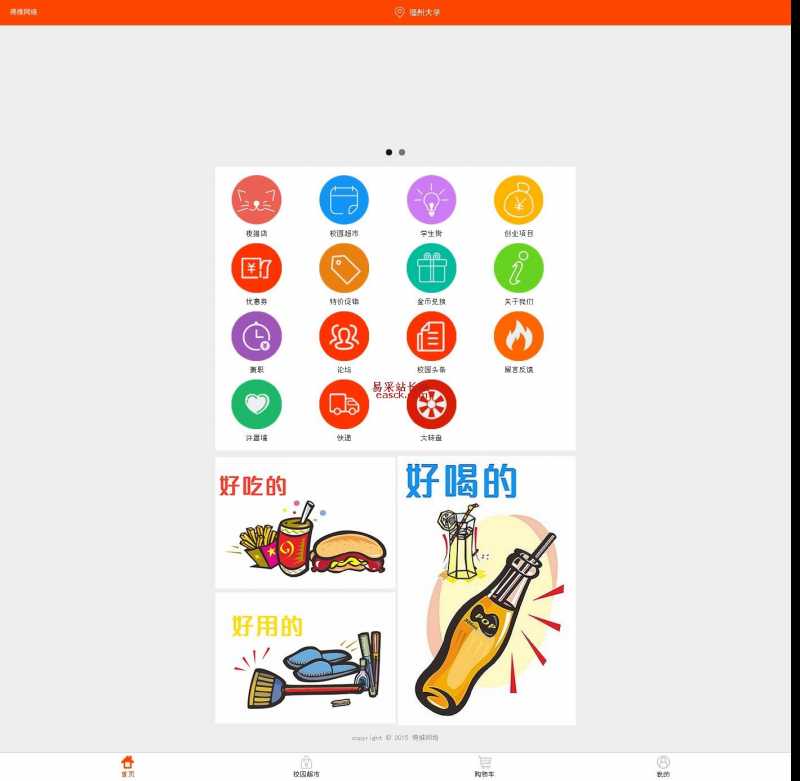Open 金币兑换 gift box icon
Screen dimensions: 800x781
click(x=431, y=268)
